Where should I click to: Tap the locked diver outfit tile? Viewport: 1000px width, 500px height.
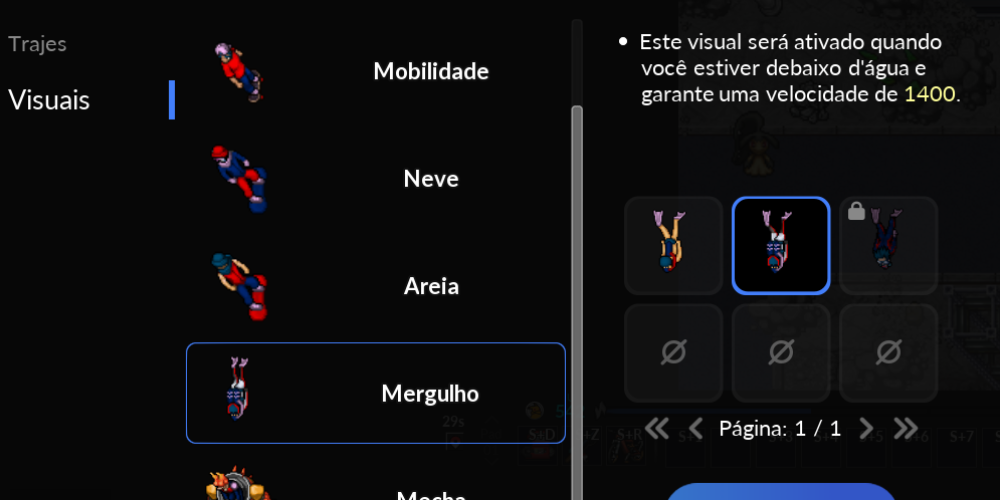pyautogui.click(x=888, y=245)
